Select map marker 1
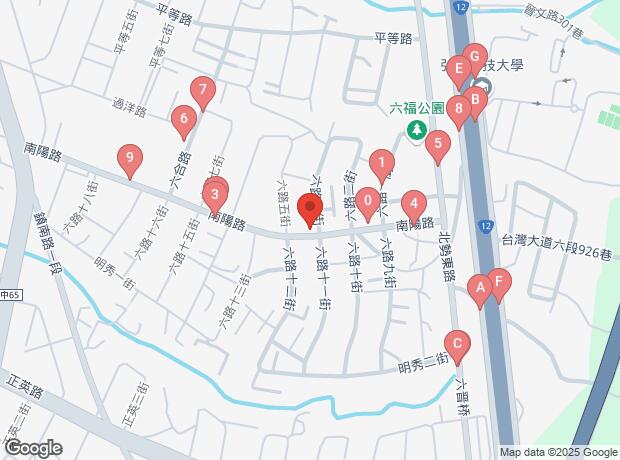620x460 pixels. (381, 160)
